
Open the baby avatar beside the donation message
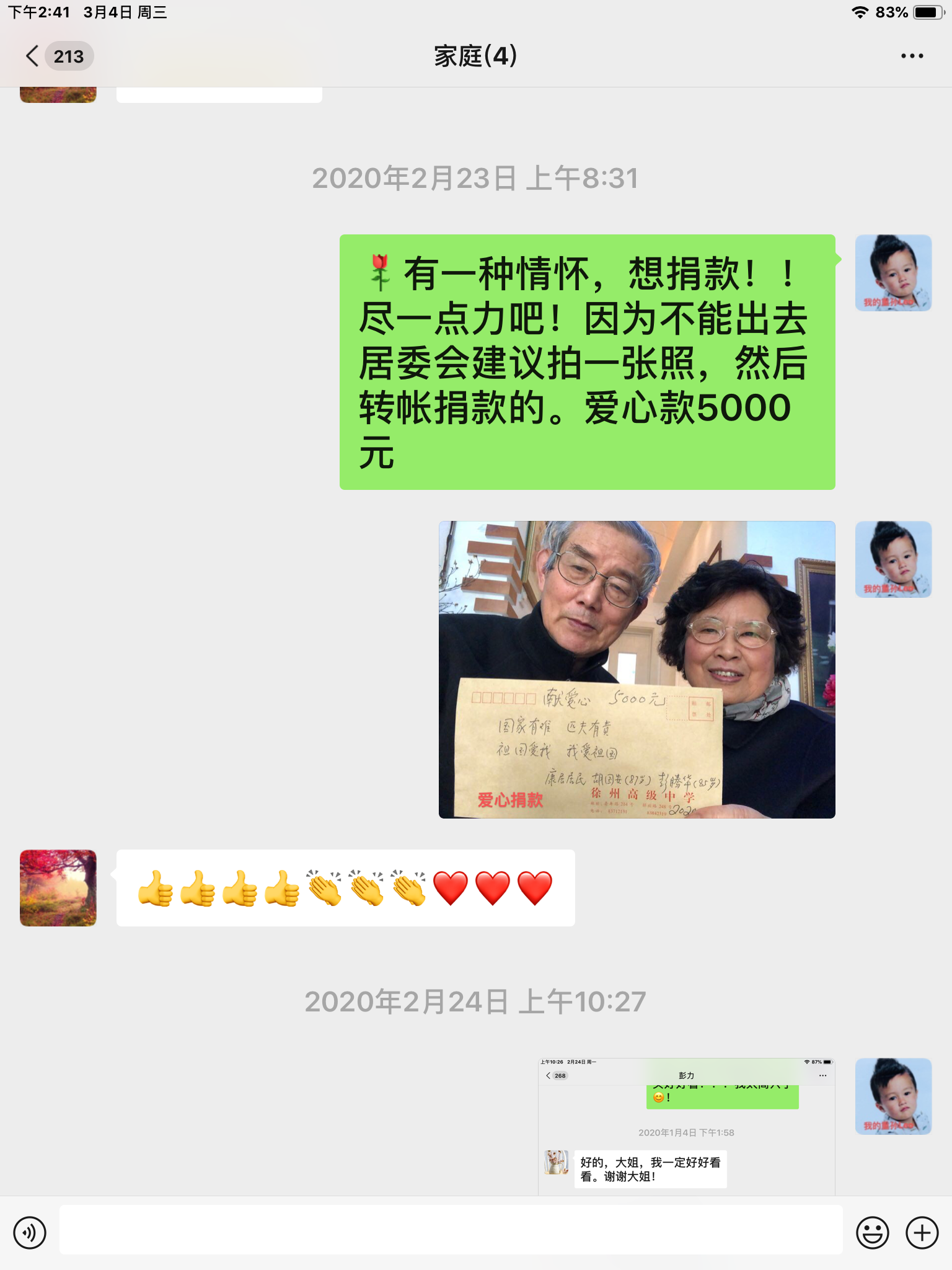[x=893, y=273]
